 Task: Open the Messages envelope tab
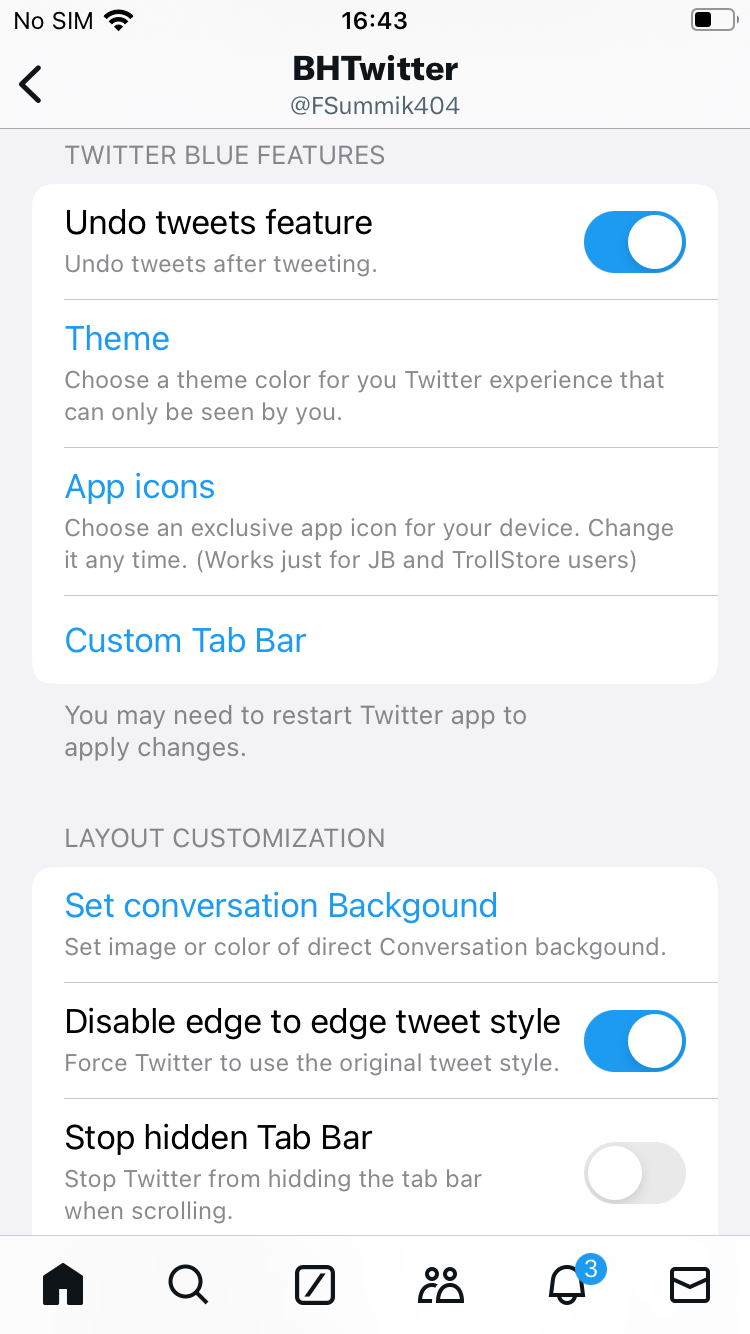[x=690, y=1285]
